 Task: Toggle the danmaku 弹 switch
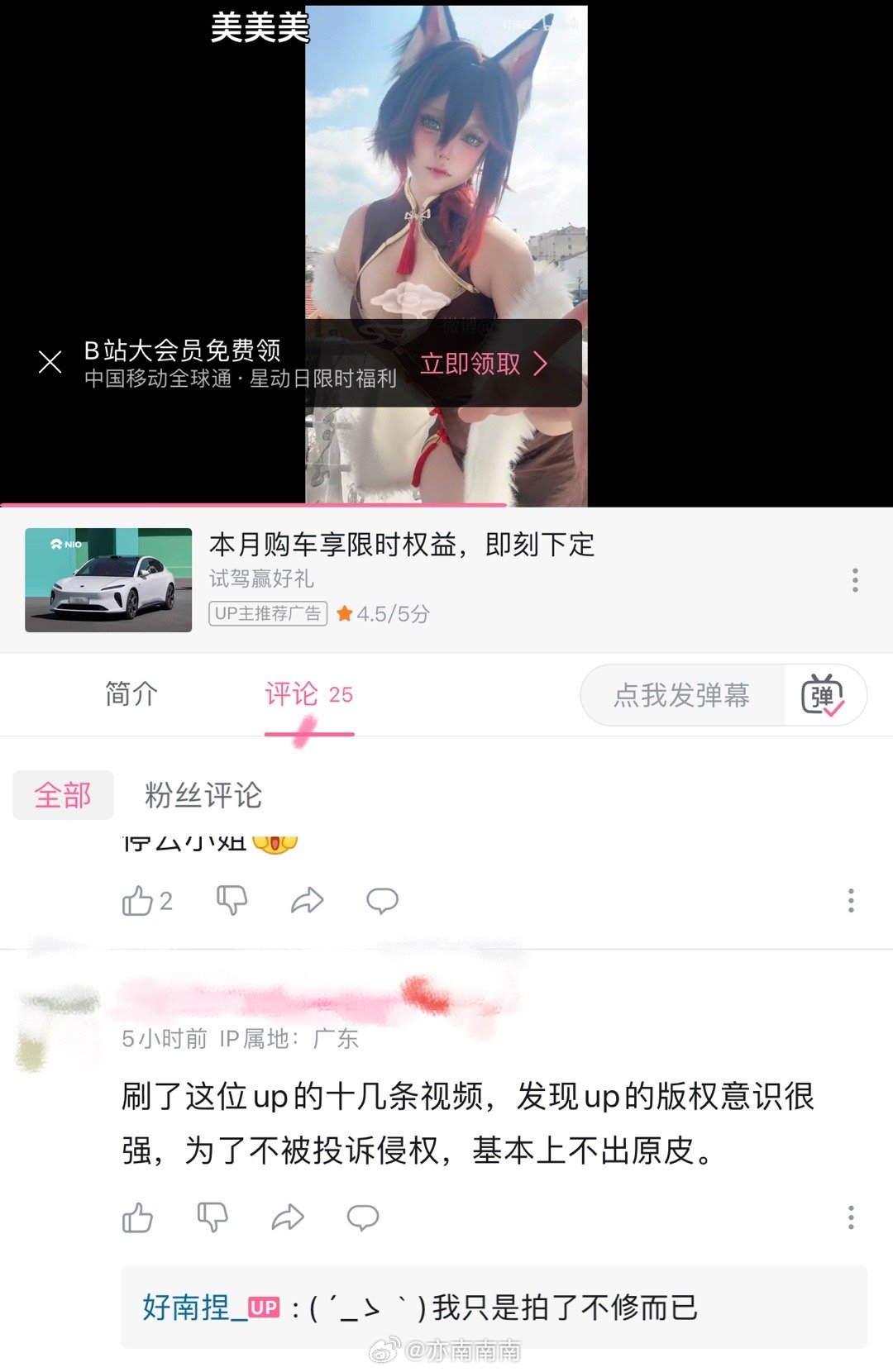pyautogui.click(x=822, y=695)
